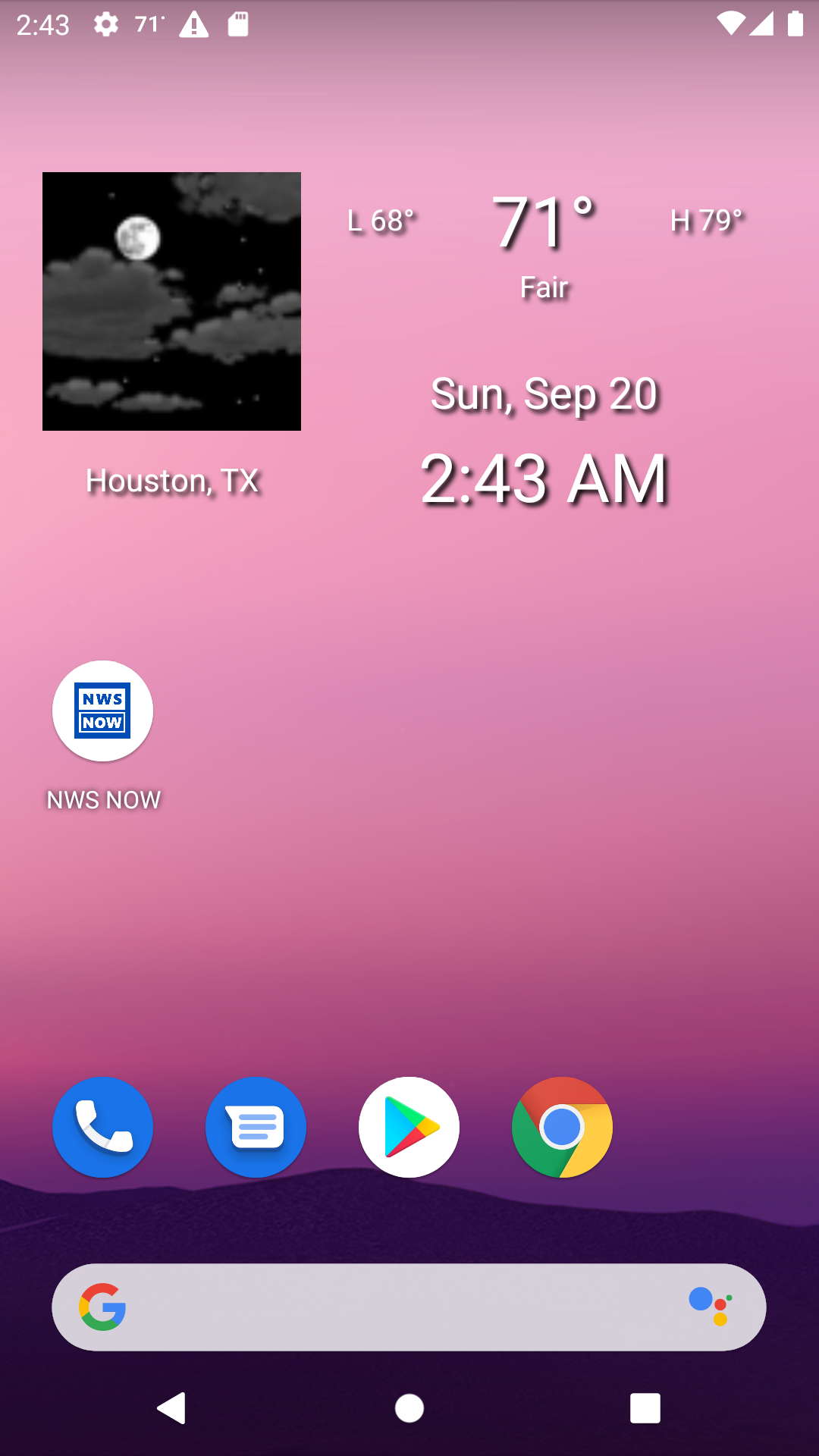Activate Google Assistant from search bar
Image resolution: width=819 pixels, height=1456 pixels.
[x=711, y=1307]
